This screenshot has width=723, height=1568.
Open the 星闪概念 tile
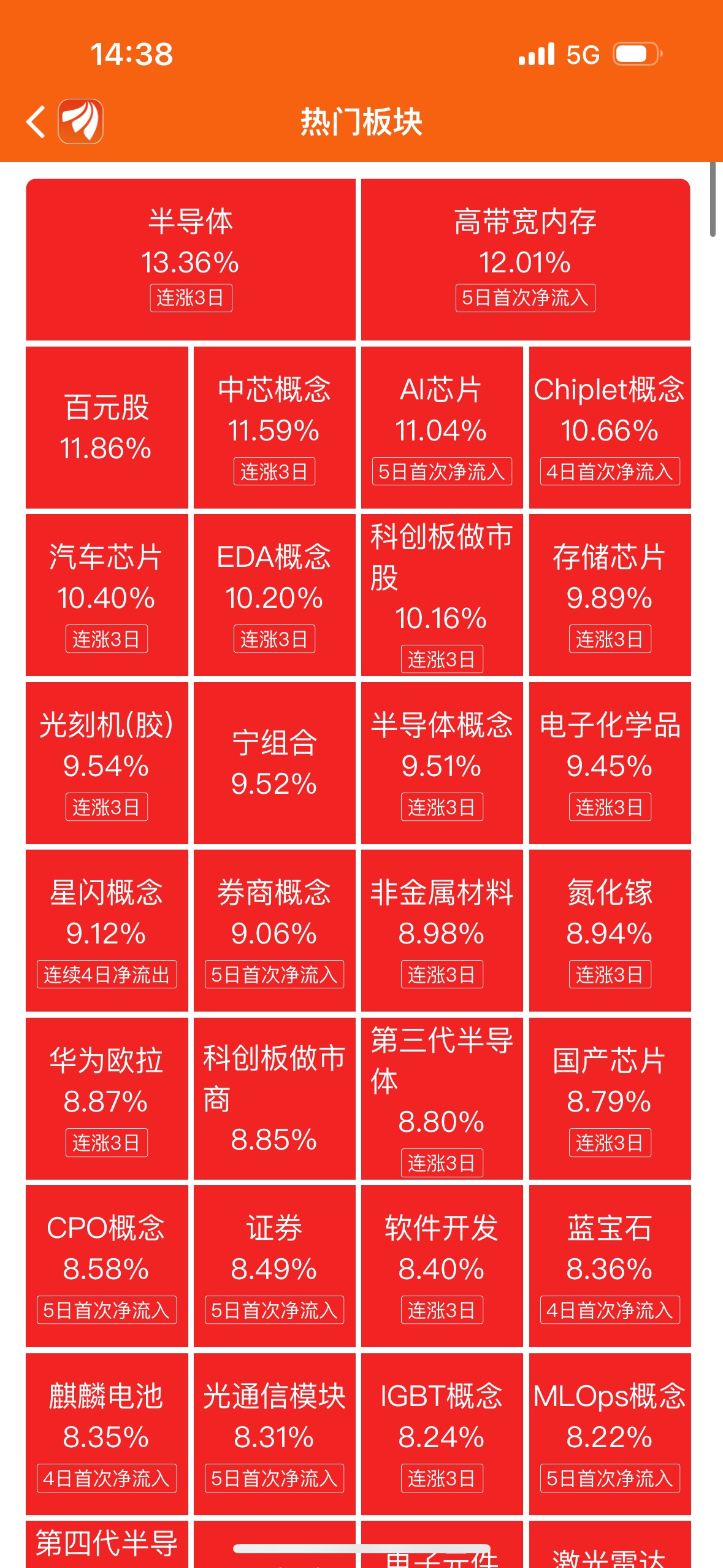[107, 930]
